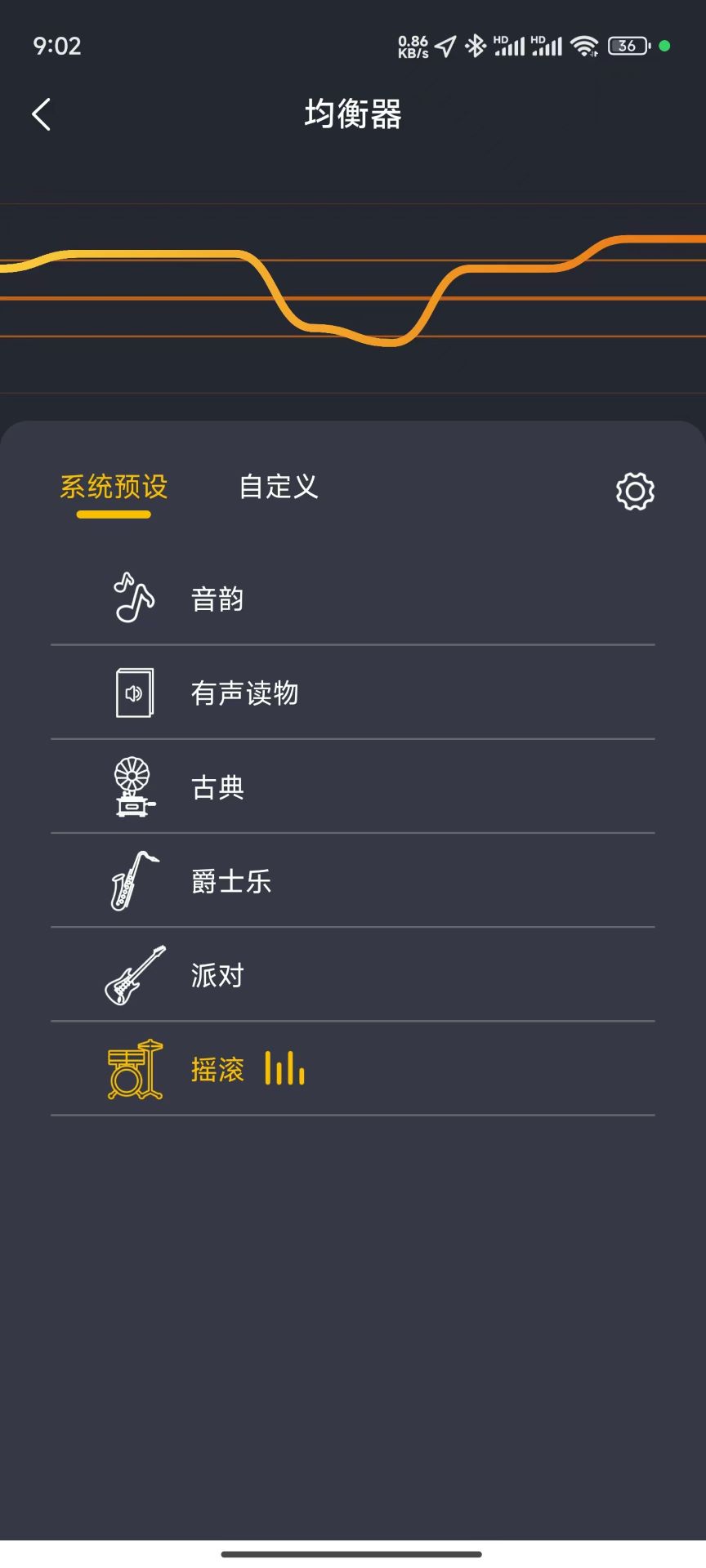
Task: Click the animated bars icon next to 摇滚
Action: coord(284,1068)
